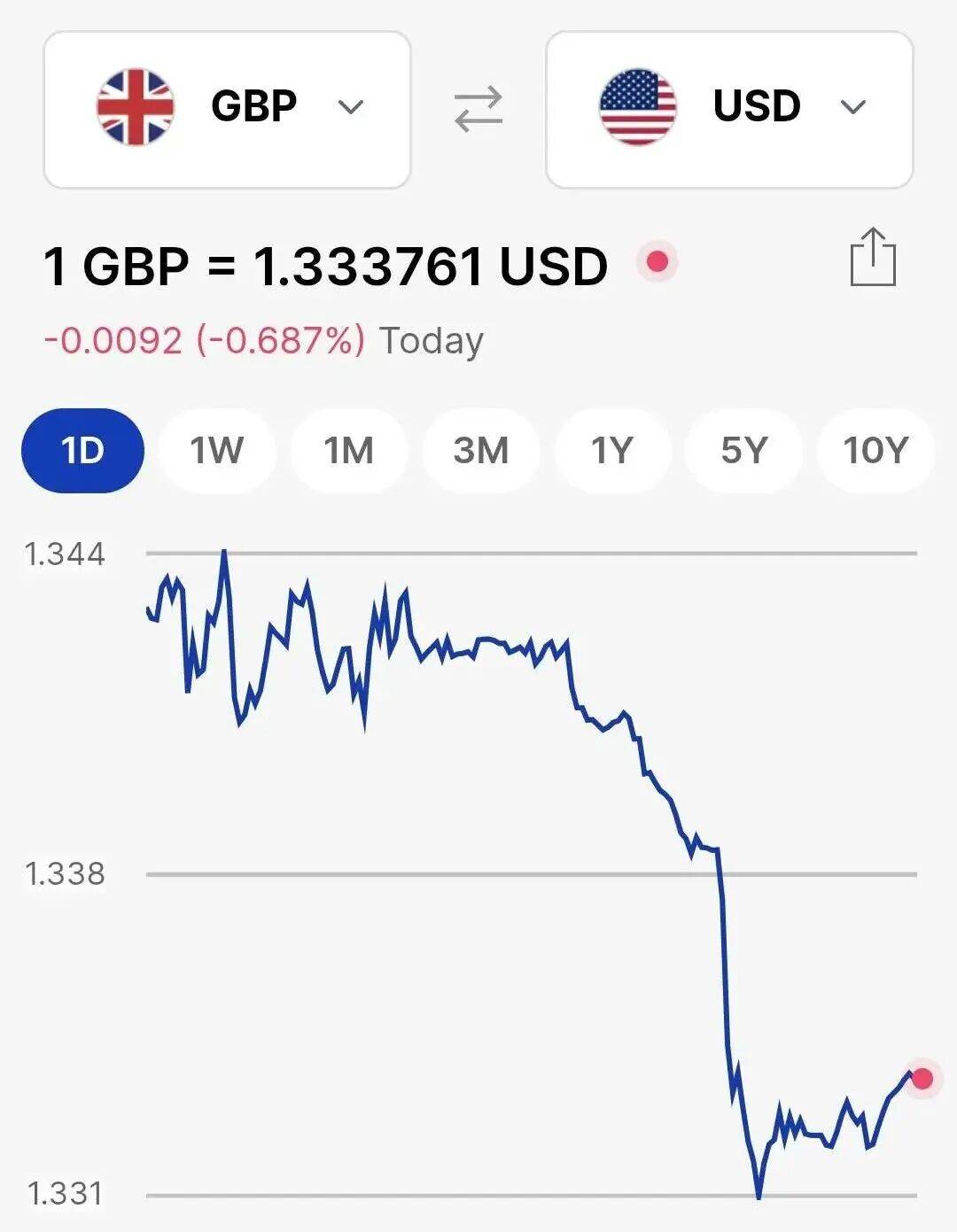Show the 1M chart range
The height and width of the screenshot is (1232, 957).
click(348, 450)
